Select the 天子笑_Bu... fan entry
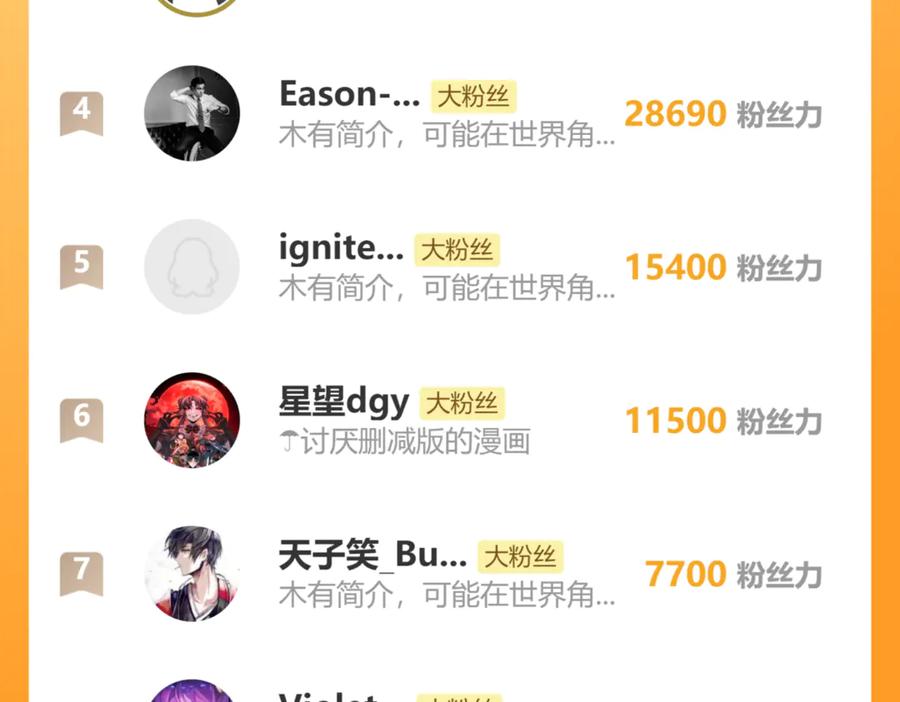This screenshot has width=900, height=702. 372,555
